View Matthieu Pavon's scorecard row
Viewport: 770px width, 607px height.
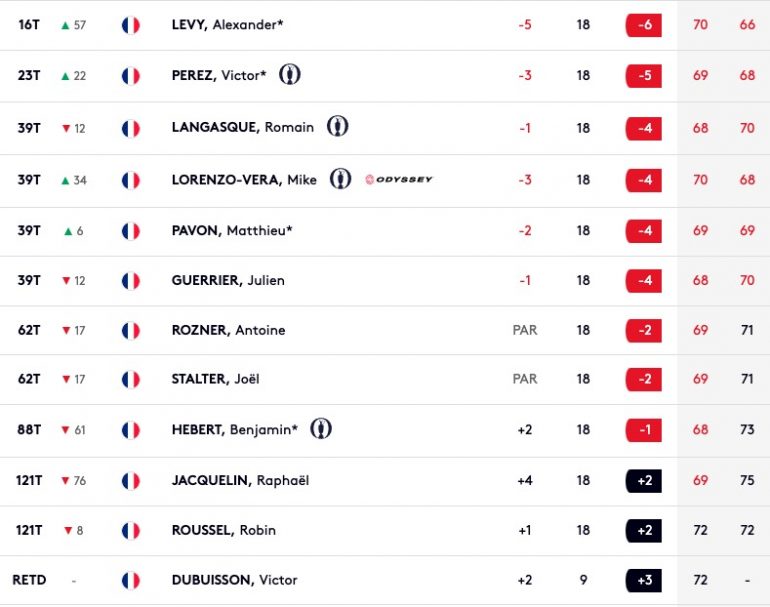point(232,231)
